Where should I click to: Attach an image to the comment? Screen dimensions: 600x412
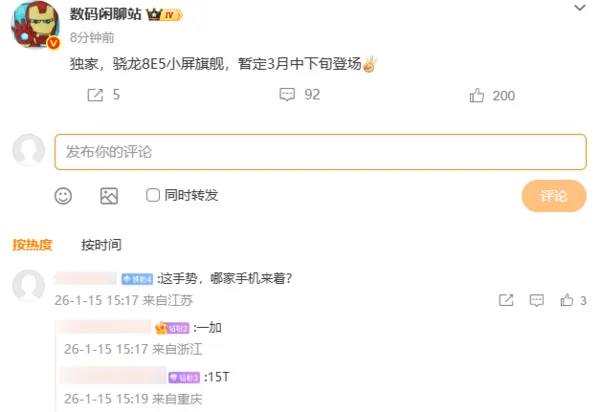pyautogui.click(x=109, y=196)
